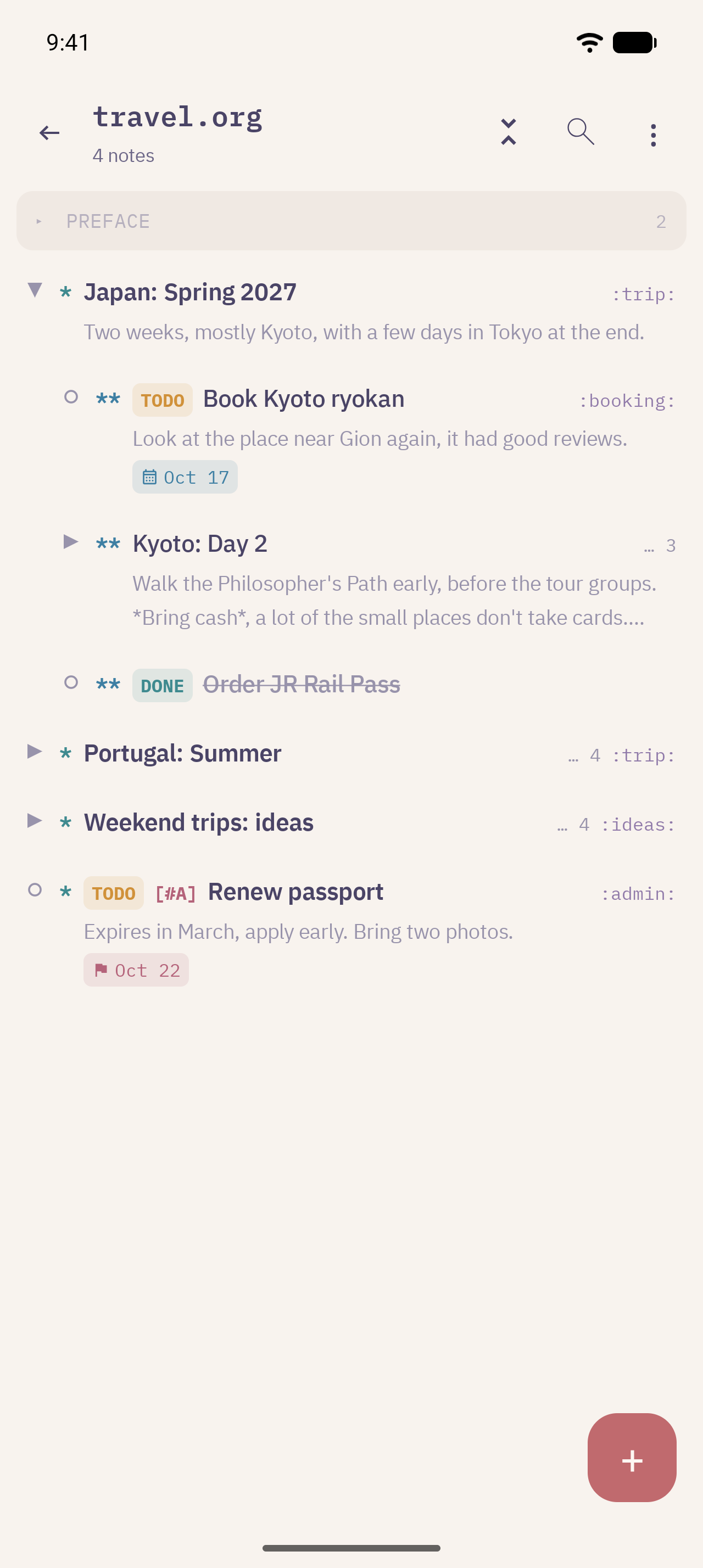703x1568 pixels.
Task: Tap the Oct 22 deadline chip
Action: click(136, 970)
